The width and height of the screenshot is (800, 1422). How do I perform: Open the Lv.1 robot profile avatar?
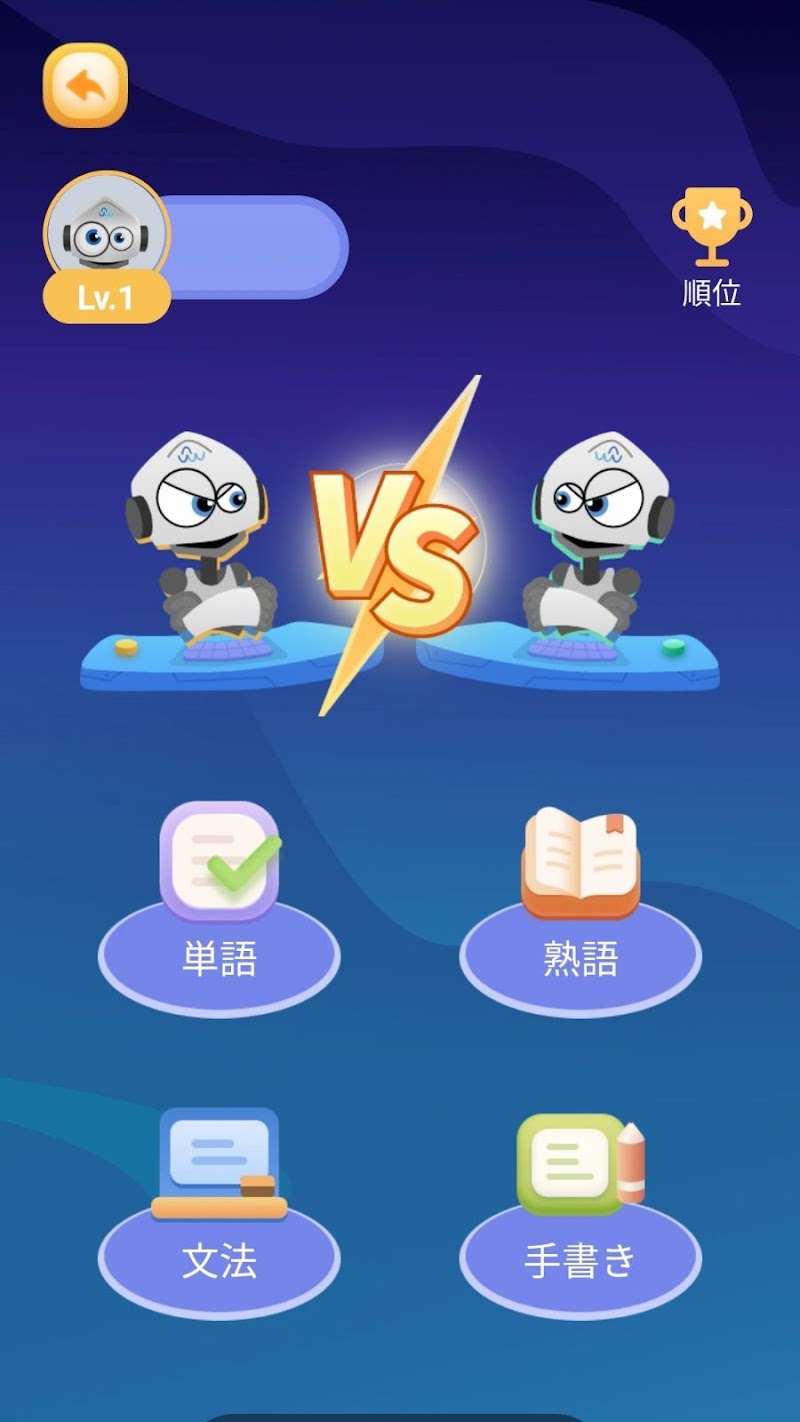(106, 236)
